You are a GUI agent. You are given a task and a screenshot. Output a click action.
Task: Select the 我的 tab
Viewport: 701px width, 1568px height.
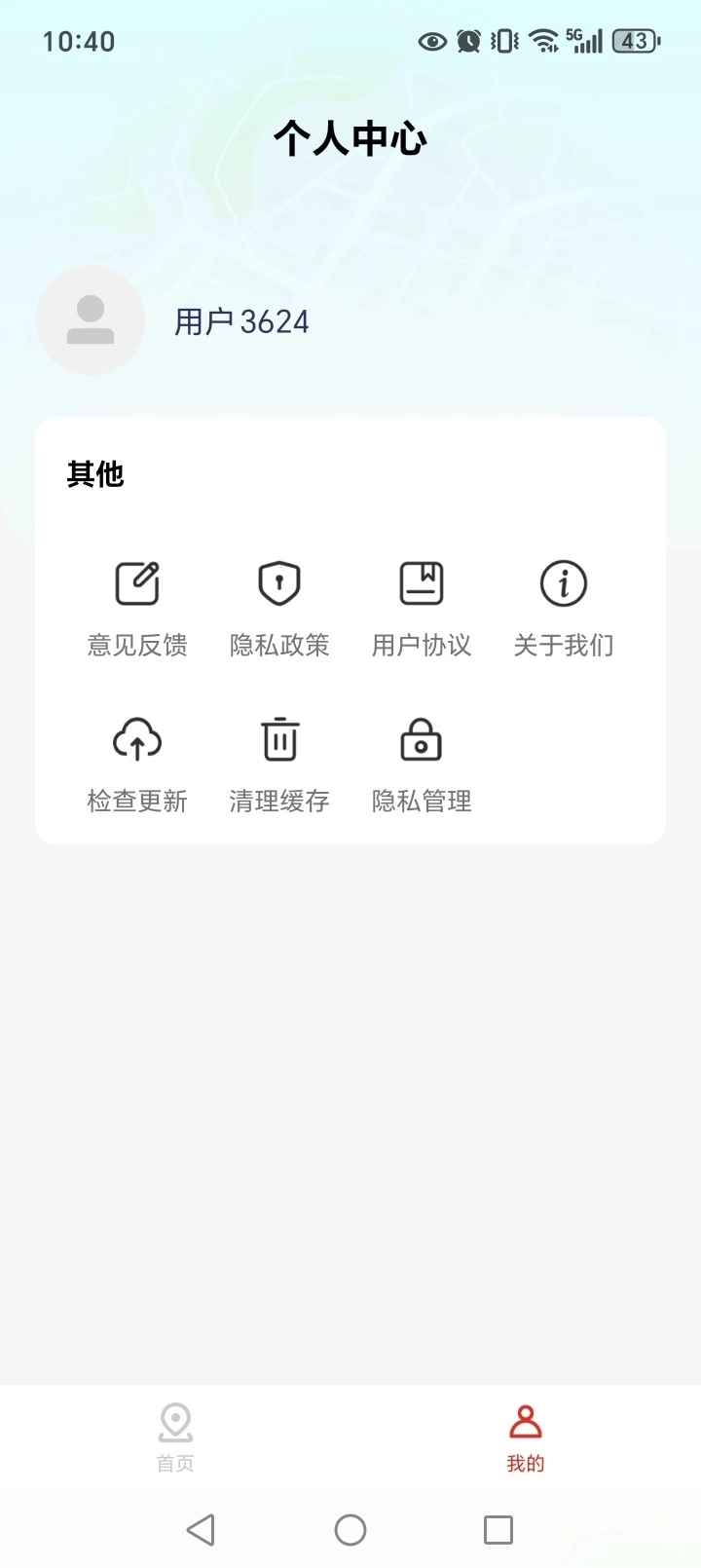pos(525,1438)
